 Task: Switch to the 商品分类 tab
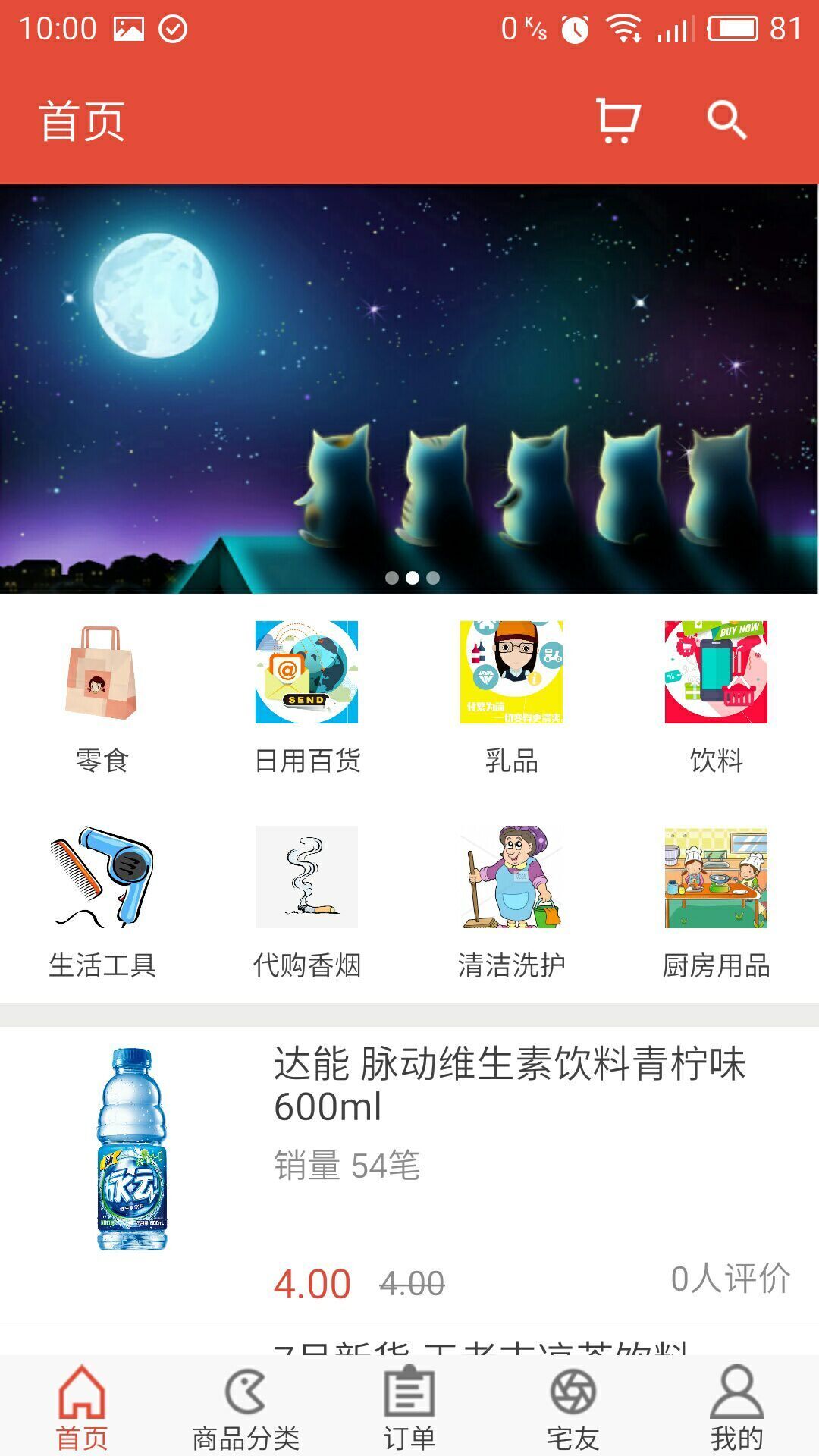point(246,1407)
